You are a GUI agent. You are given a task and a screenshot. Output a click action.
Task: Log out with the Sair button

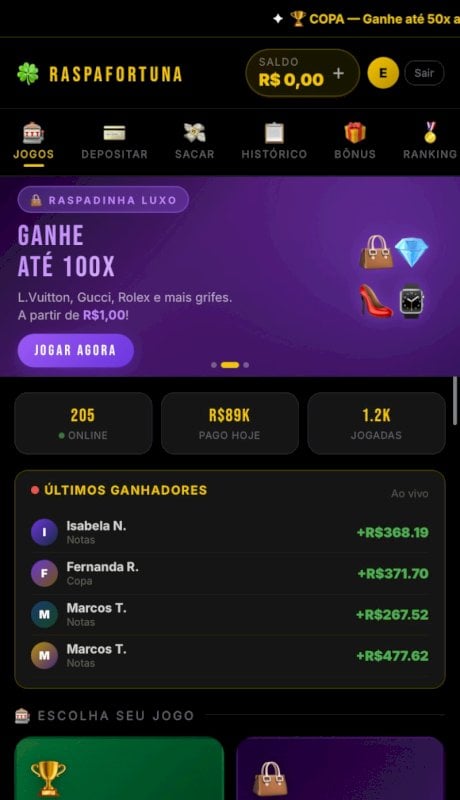point(424,73)
